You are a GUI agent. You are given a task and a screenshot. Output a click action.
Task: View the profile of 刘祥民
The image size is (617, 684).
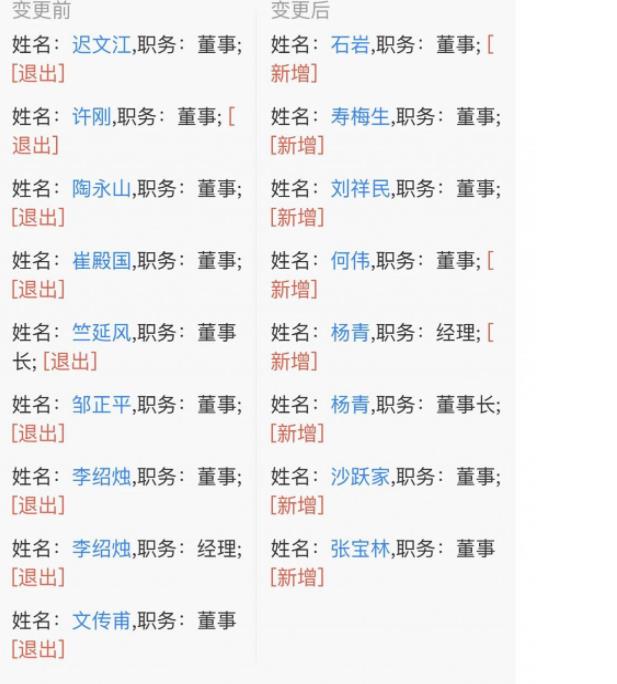point(360,189)
